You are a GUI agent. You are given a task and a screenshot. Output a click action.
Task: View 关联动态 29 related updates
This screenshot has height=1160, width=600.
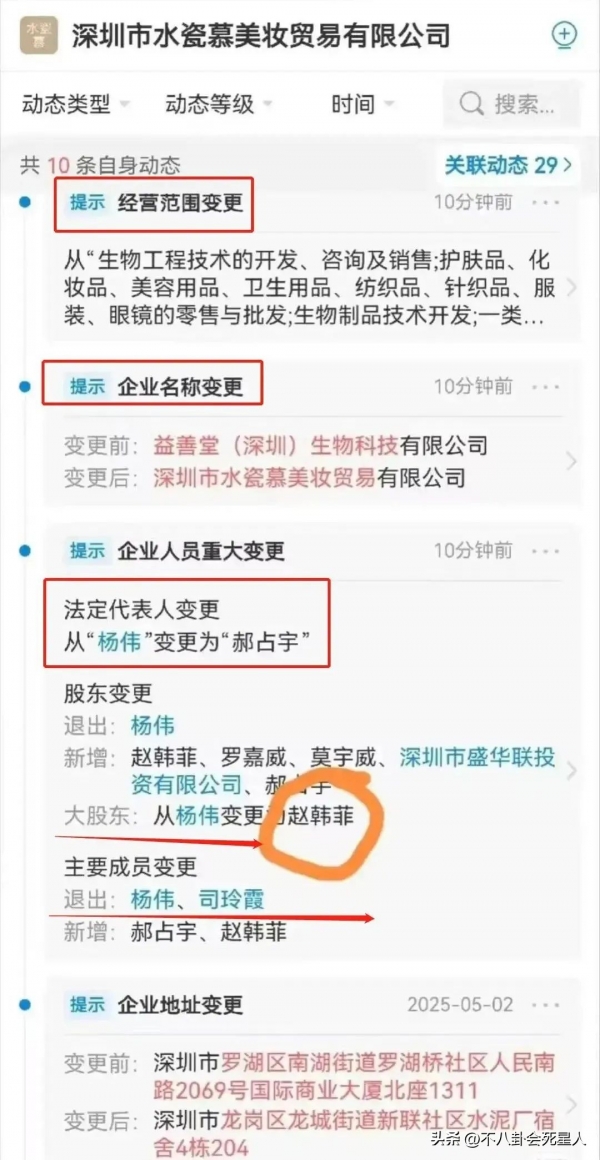pyautogui.click(x=509, y=165)
